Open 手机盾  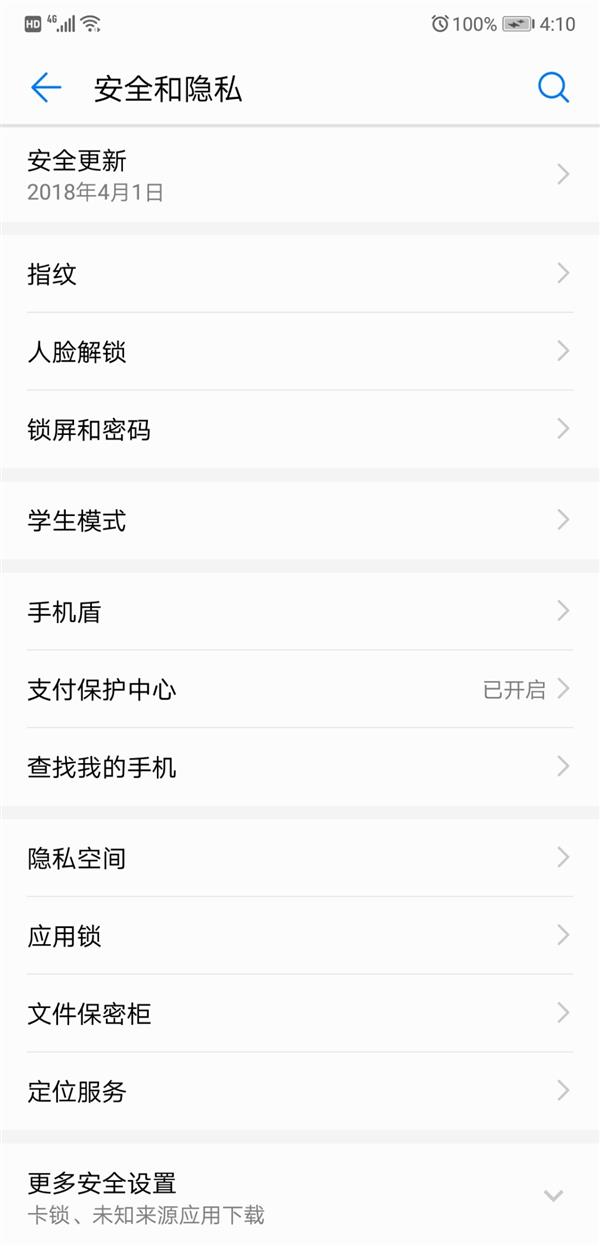click(x=300, y=611)
